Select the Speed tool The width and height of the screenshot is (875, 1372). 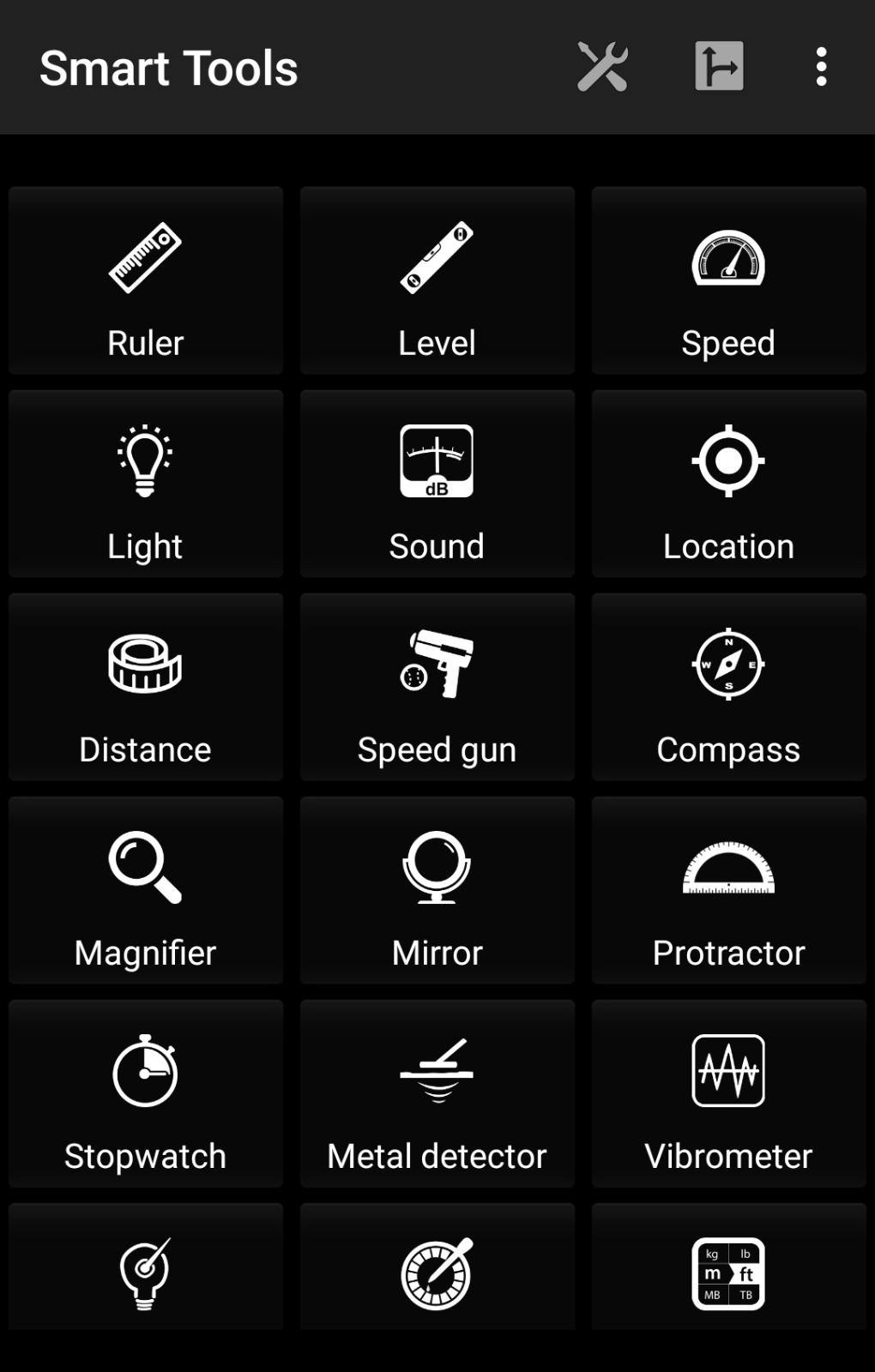[x=728, y=281]
